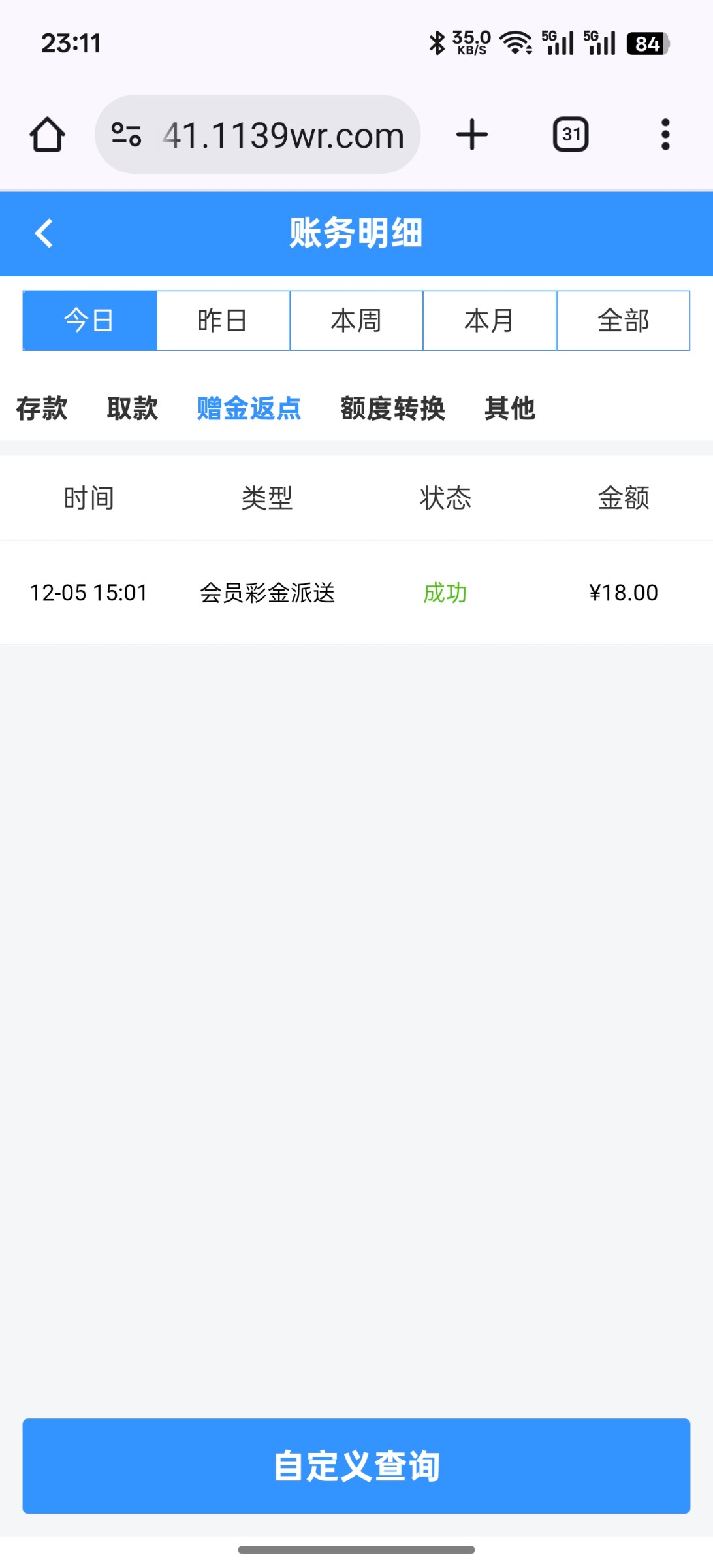Tap the 自定义查询 button
This screenshot has width=713, height=1568.
point(356,1465)
